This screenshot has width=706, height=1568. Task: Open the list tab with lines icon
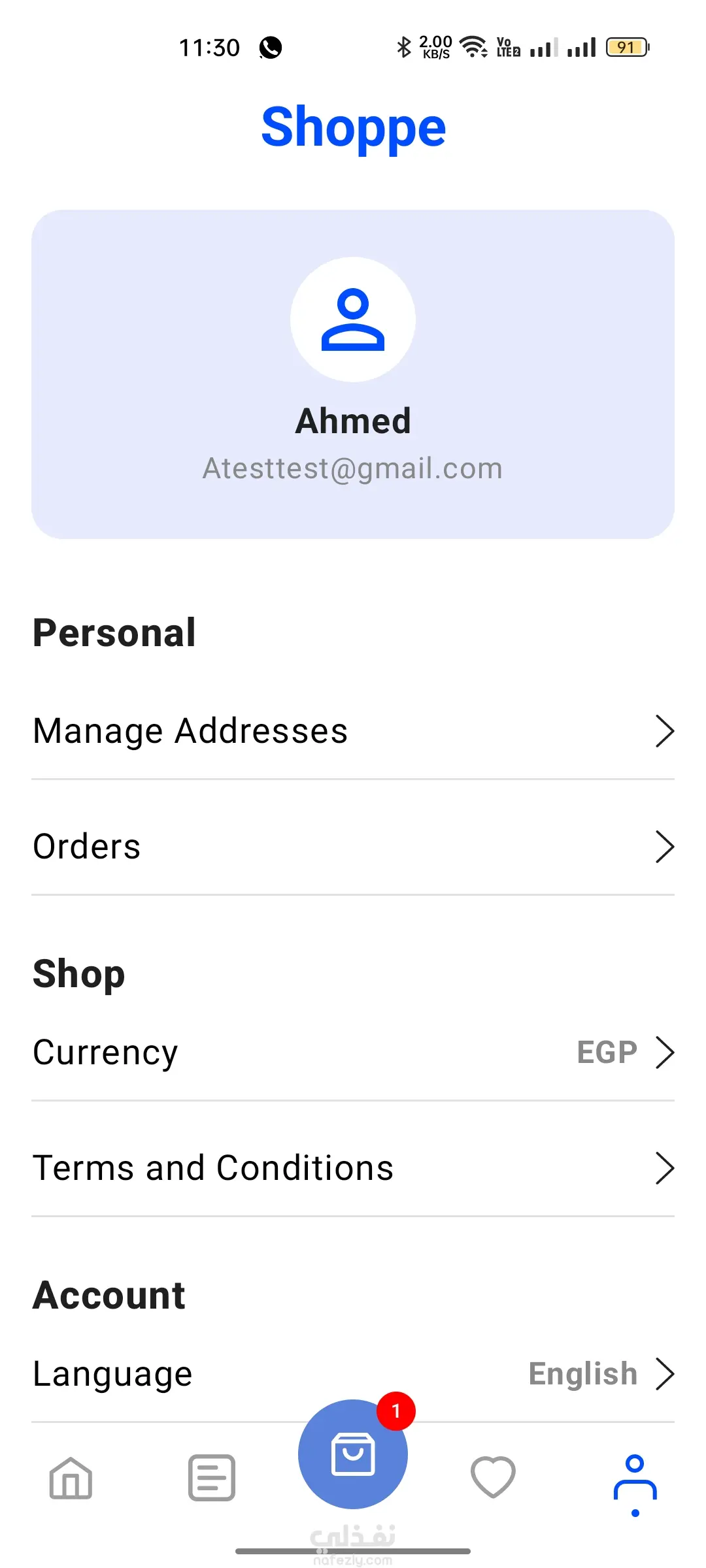click(212, 1478)
